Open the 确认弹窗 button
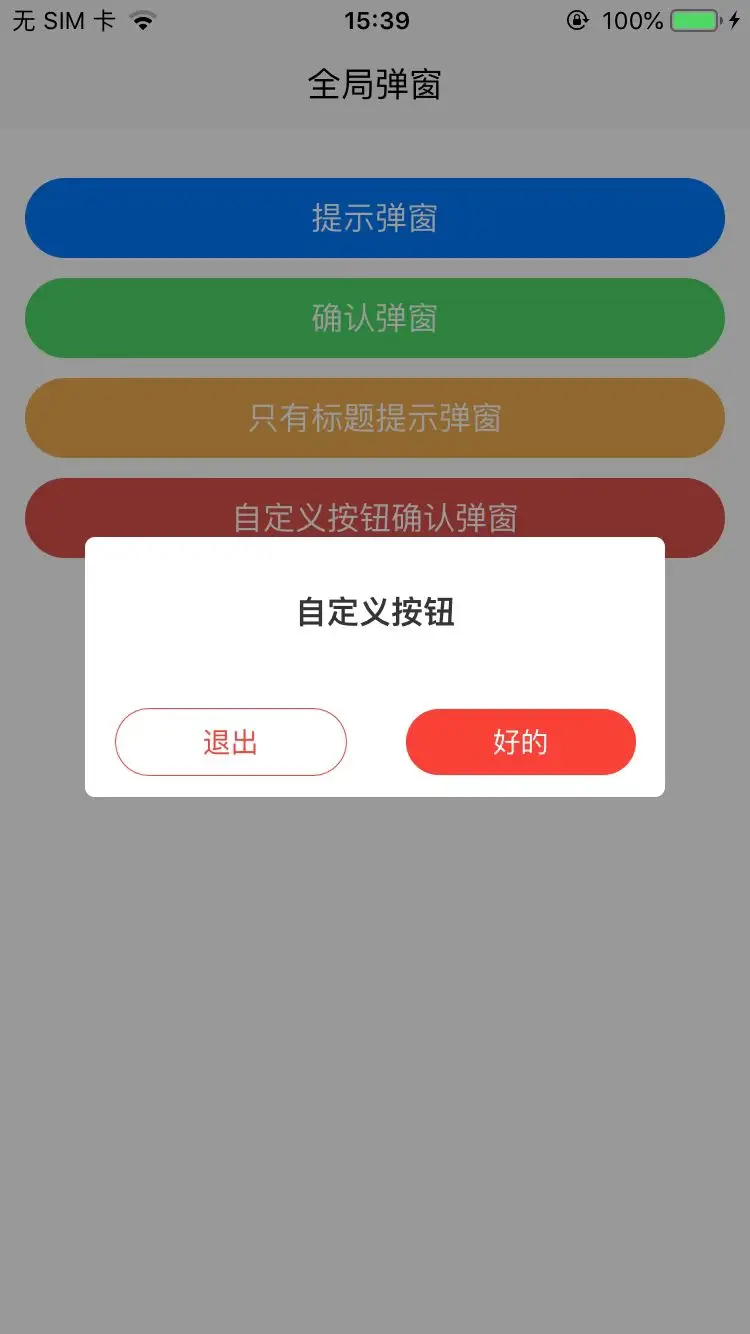 point(374,318)
